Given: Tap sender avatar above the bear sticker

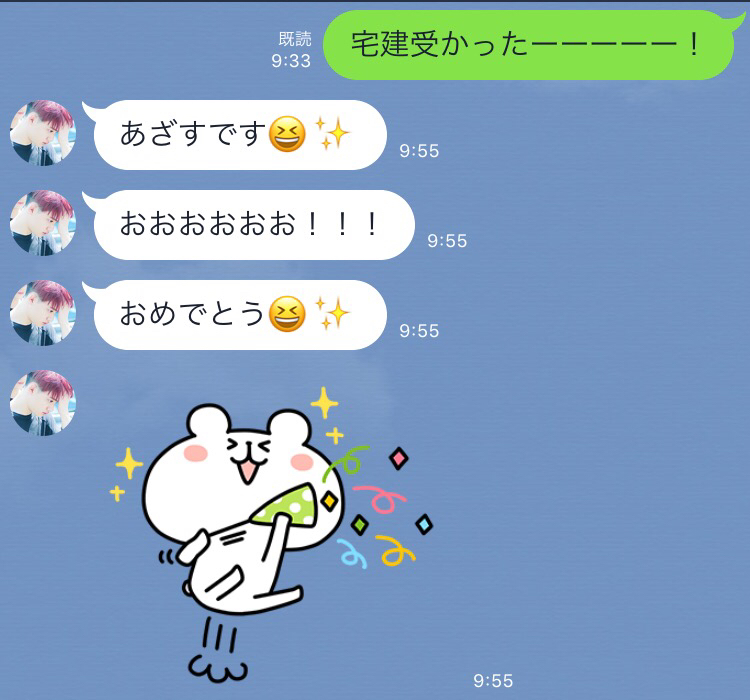Looking at the screenshot, I should 43,403.
